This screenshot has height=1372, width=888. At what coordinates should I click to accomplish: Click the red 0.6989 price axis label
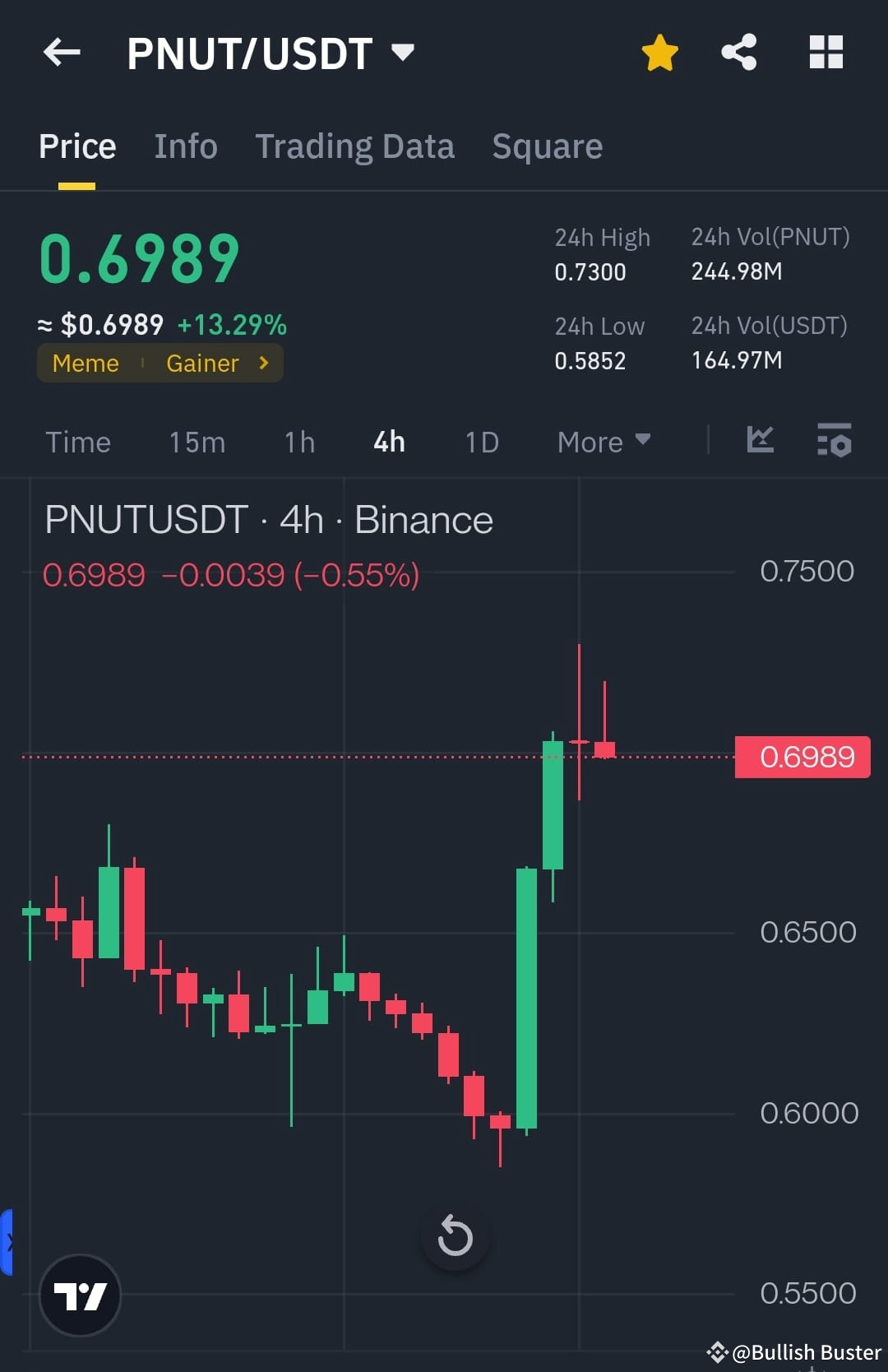click(x=802, y=756)
